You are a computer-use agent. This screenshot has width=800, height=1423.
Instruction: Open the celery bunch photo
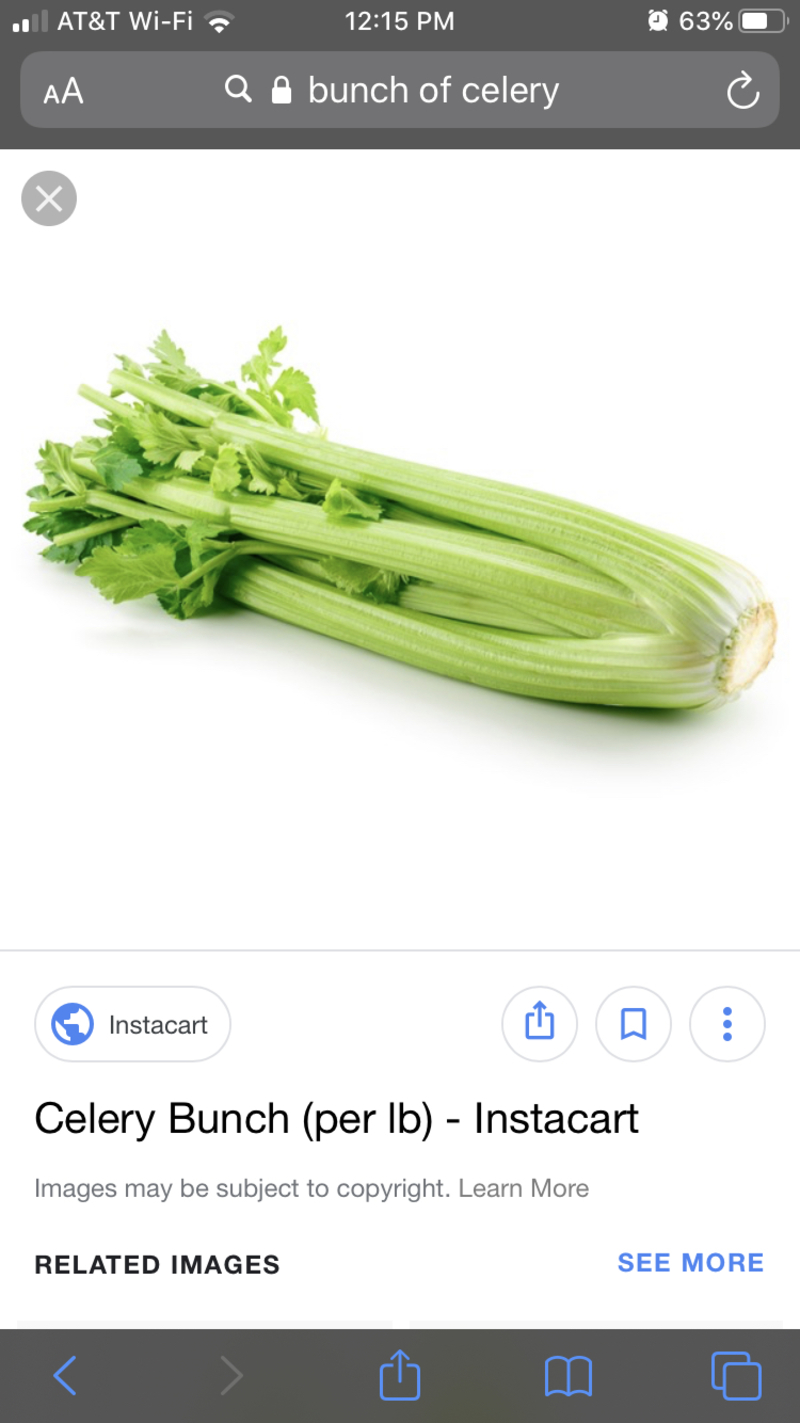[x=400, y=520]
